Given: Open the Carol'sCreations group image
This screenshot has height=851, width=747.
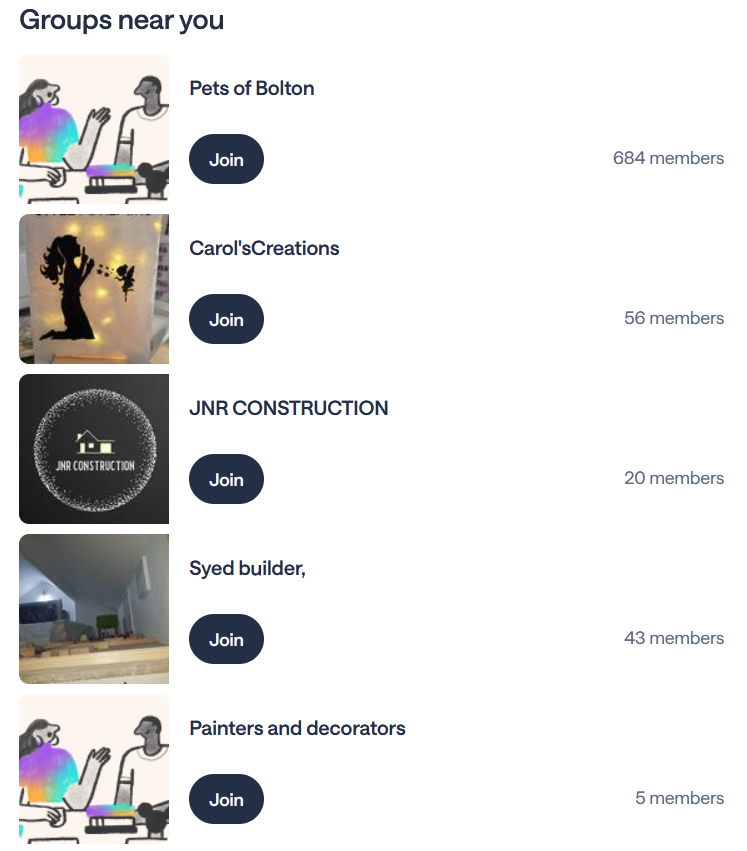Looking at the screenshot, I should [x=94, y=289].
